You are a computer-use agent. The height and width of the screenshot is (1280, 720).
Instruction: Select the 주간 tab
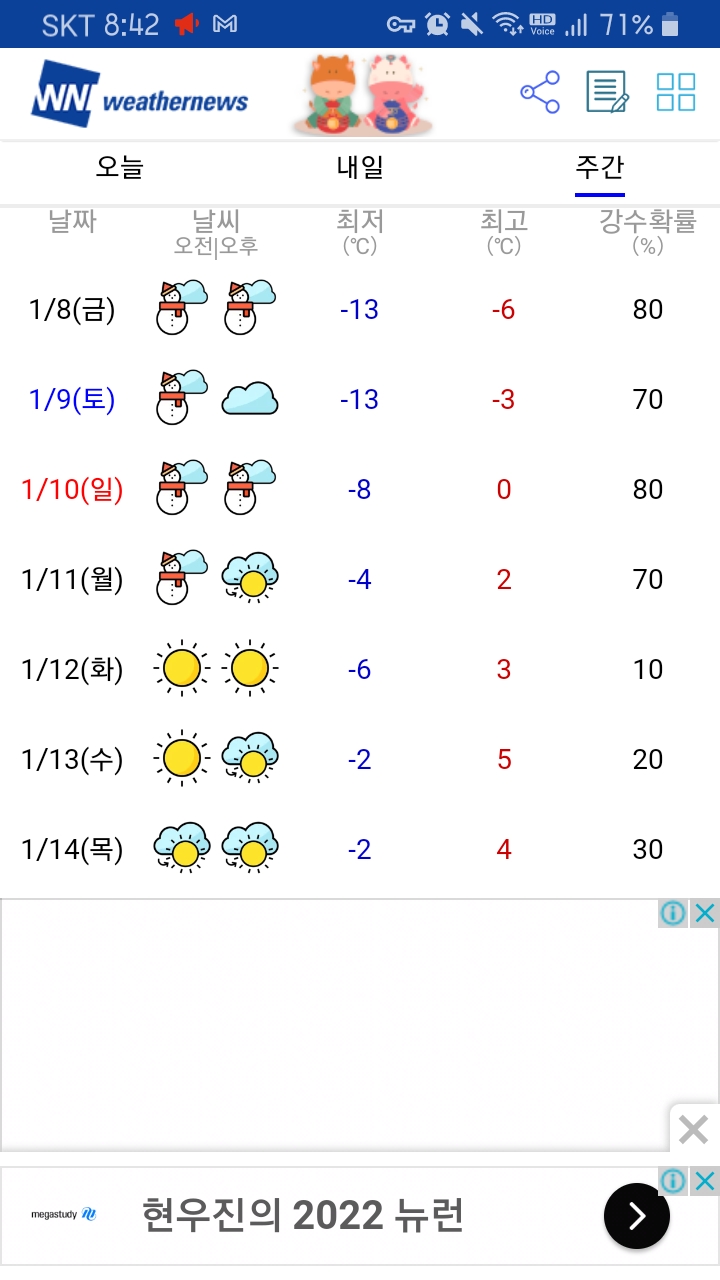599,168
